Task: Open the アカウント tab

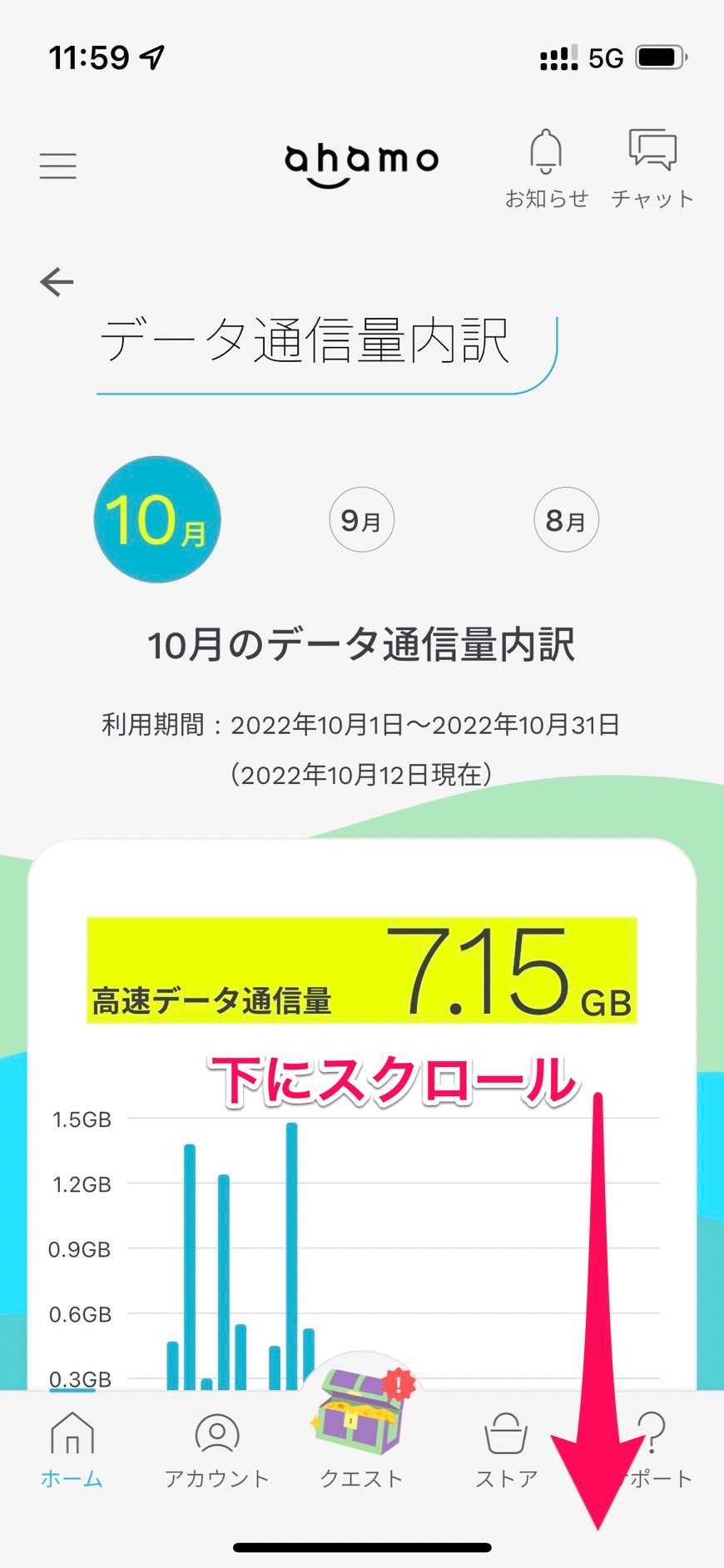Action: tap(217, 1451)
